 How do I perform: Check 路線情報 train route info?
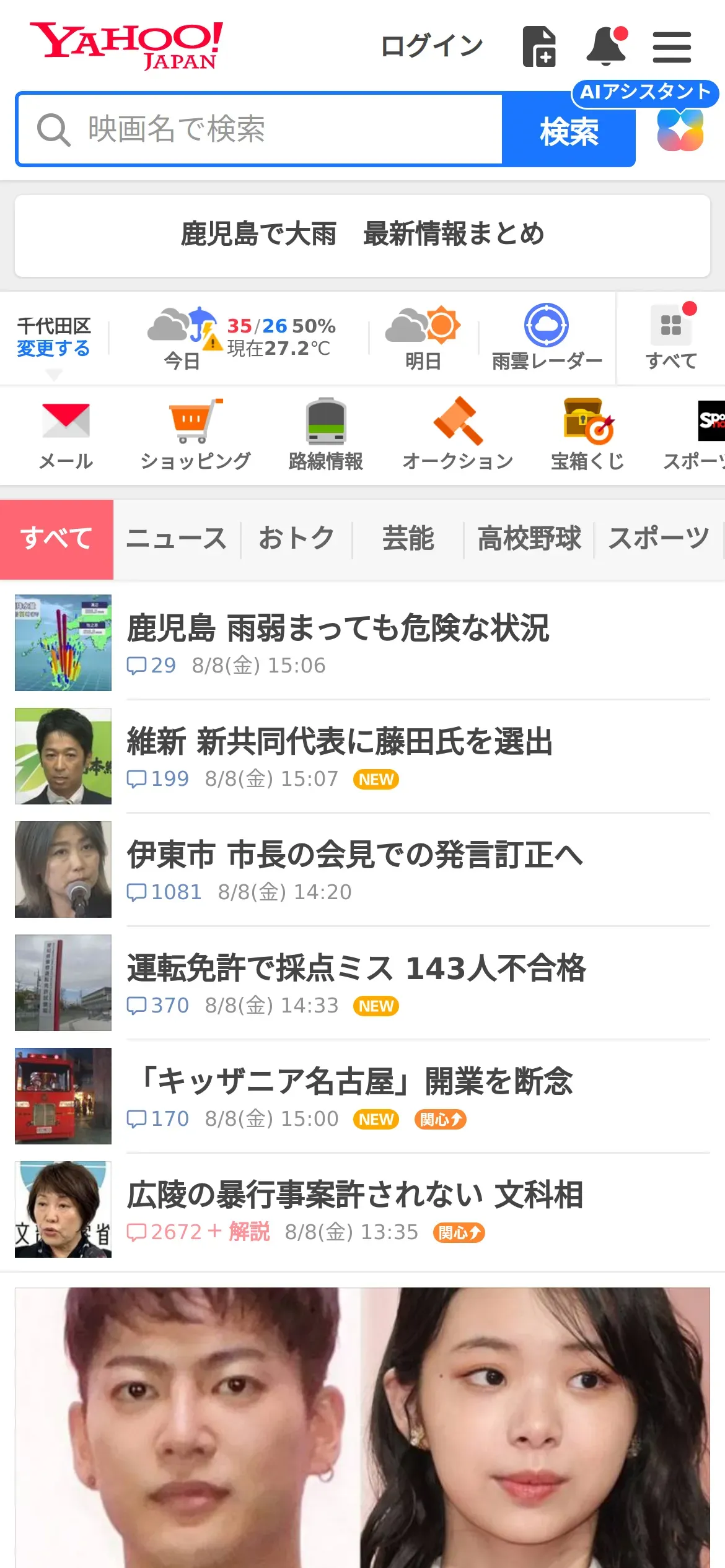(x=326, y=435)
